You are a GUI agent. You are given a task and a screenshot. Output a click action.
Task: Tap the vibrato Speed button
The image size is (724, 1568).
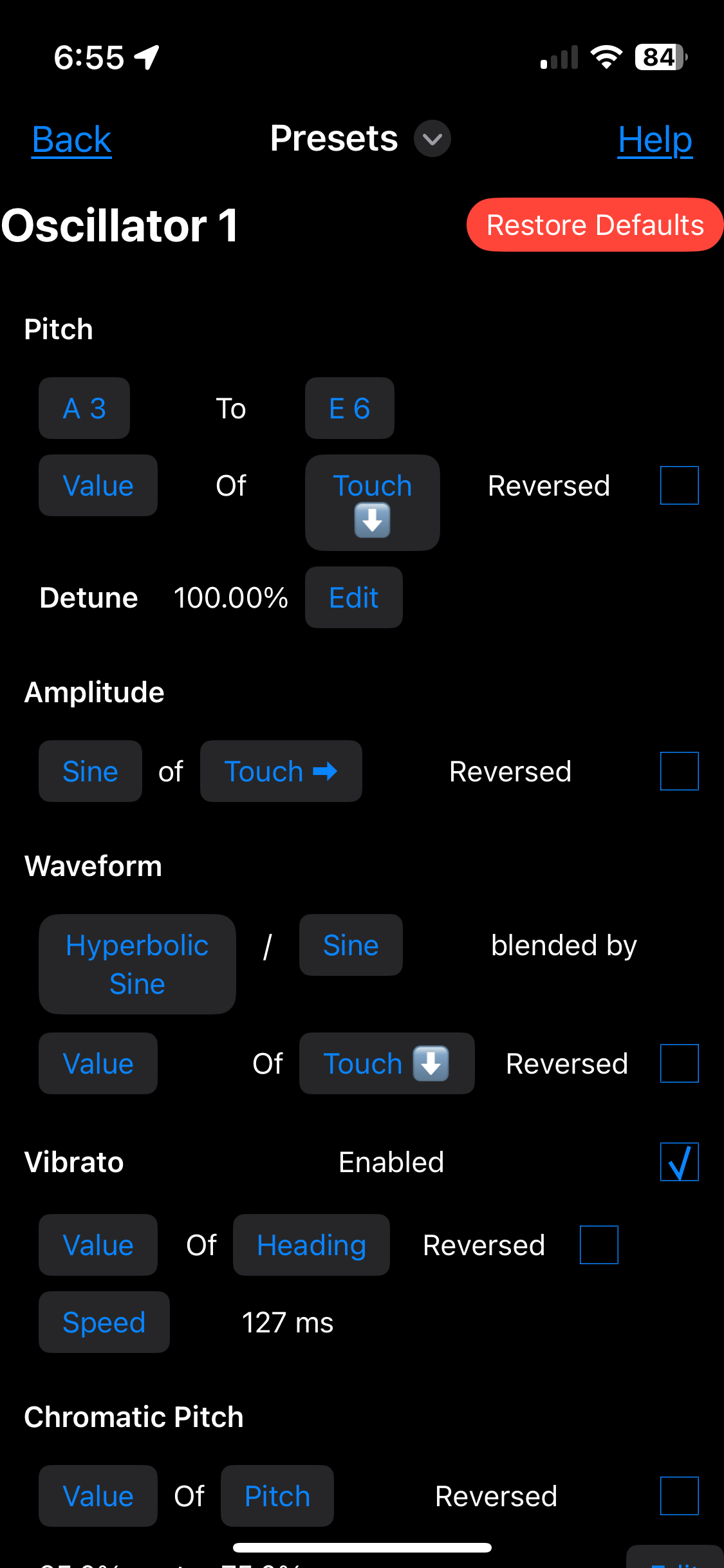point(104,1322)
